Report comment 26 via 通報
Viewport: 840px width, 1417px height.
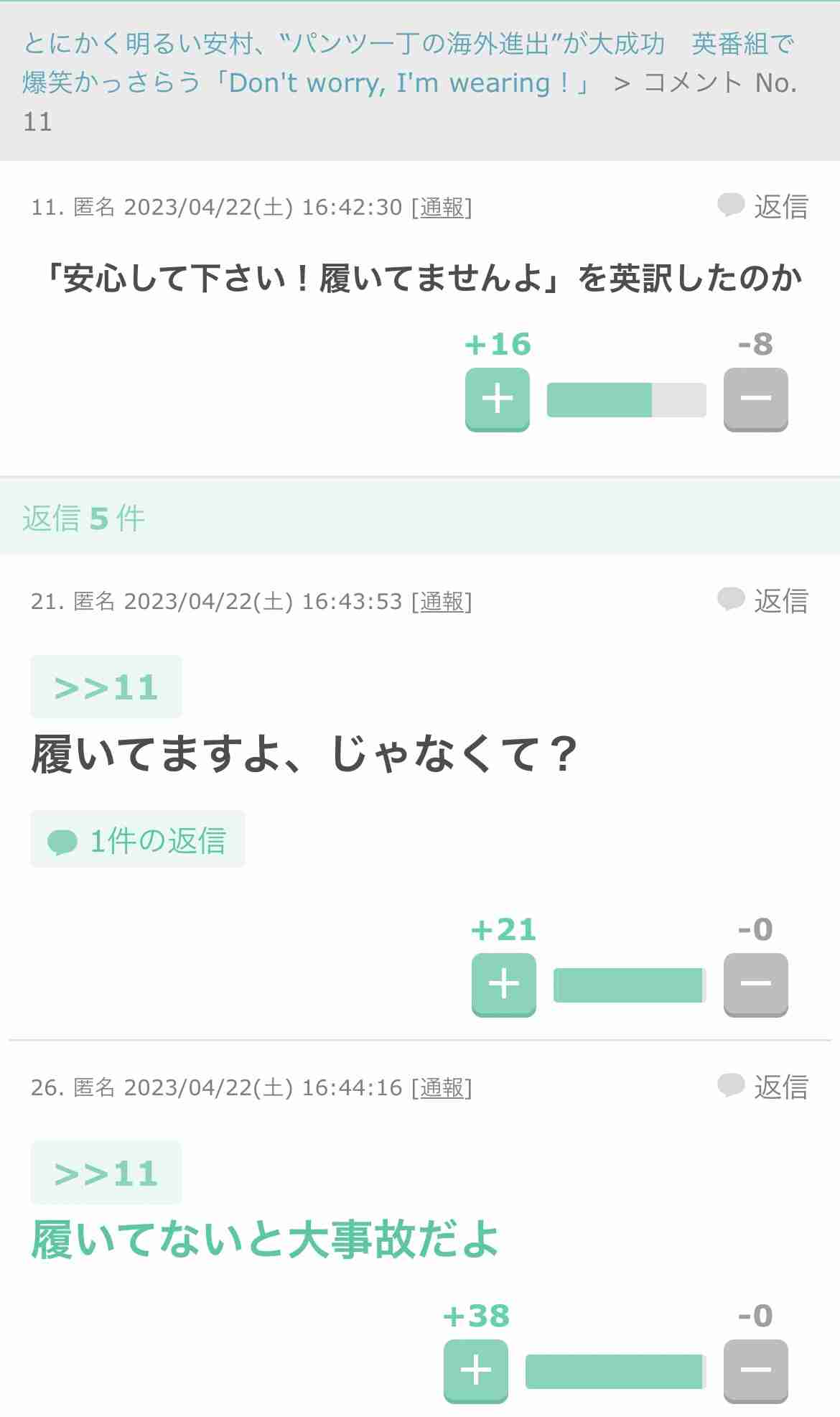point(442,1088)
